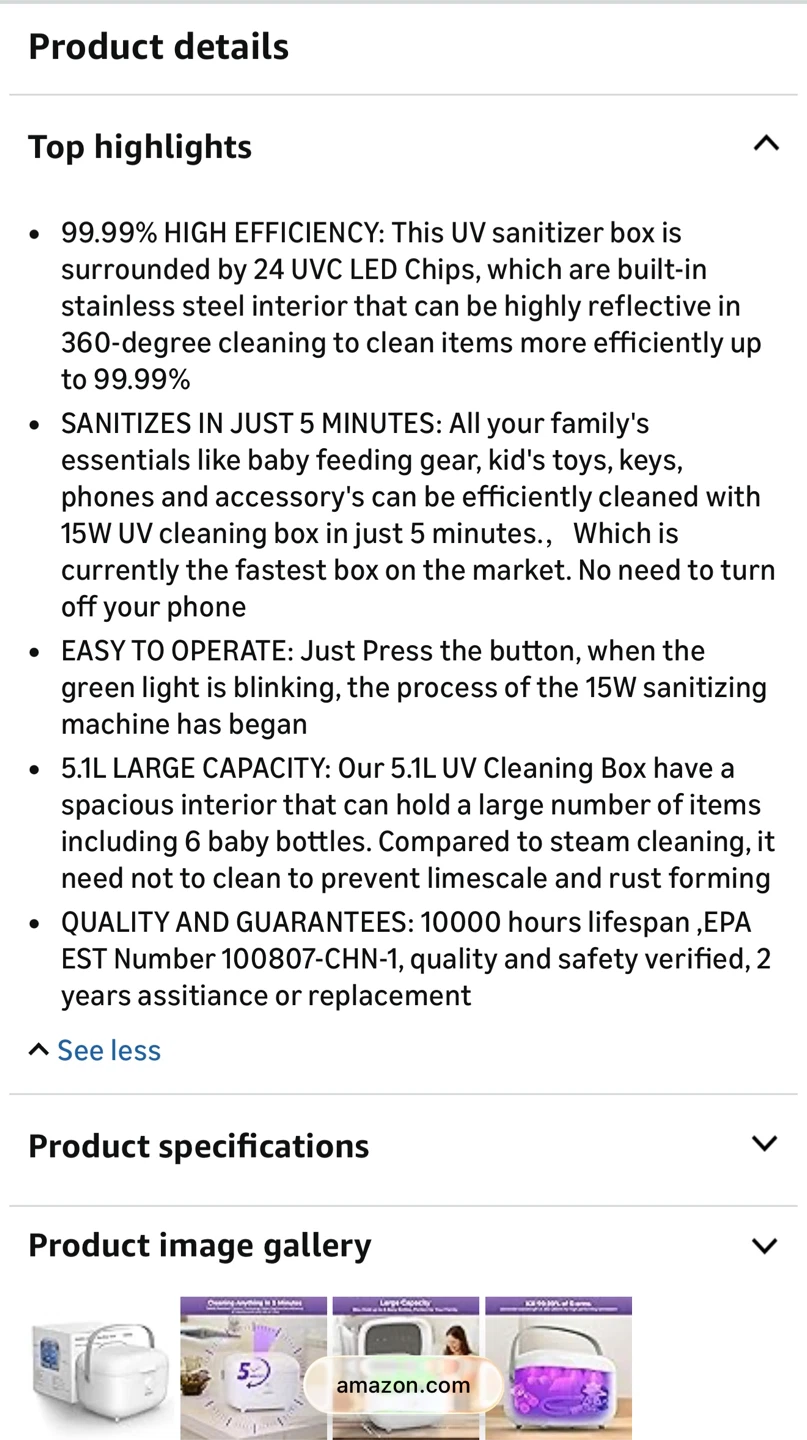The height and width of the screenshot is (1440, 807).
Task: Open gallery image with 5-minute cleaning graphic
Action: [253, 1368]
